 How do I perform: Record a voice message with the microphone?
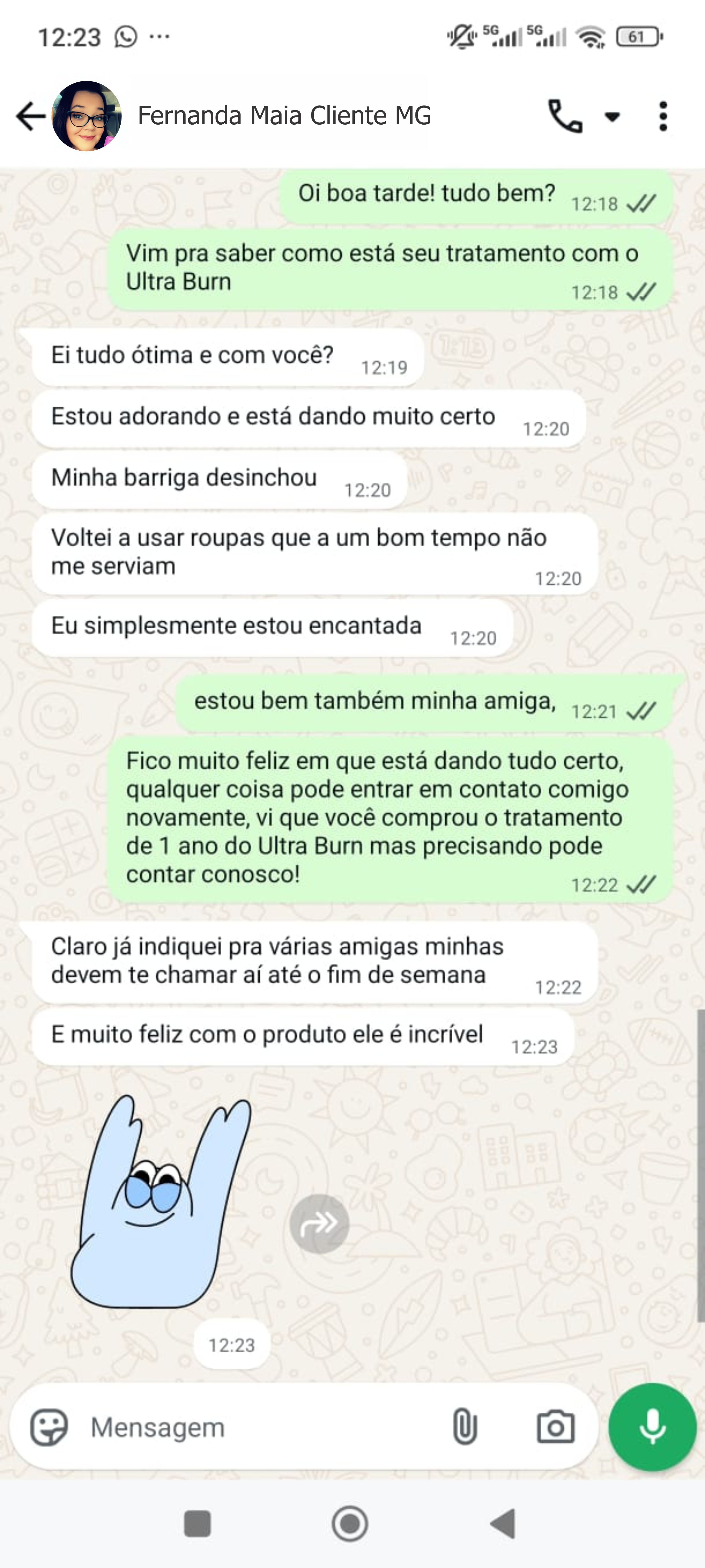tap(652, 1427)
